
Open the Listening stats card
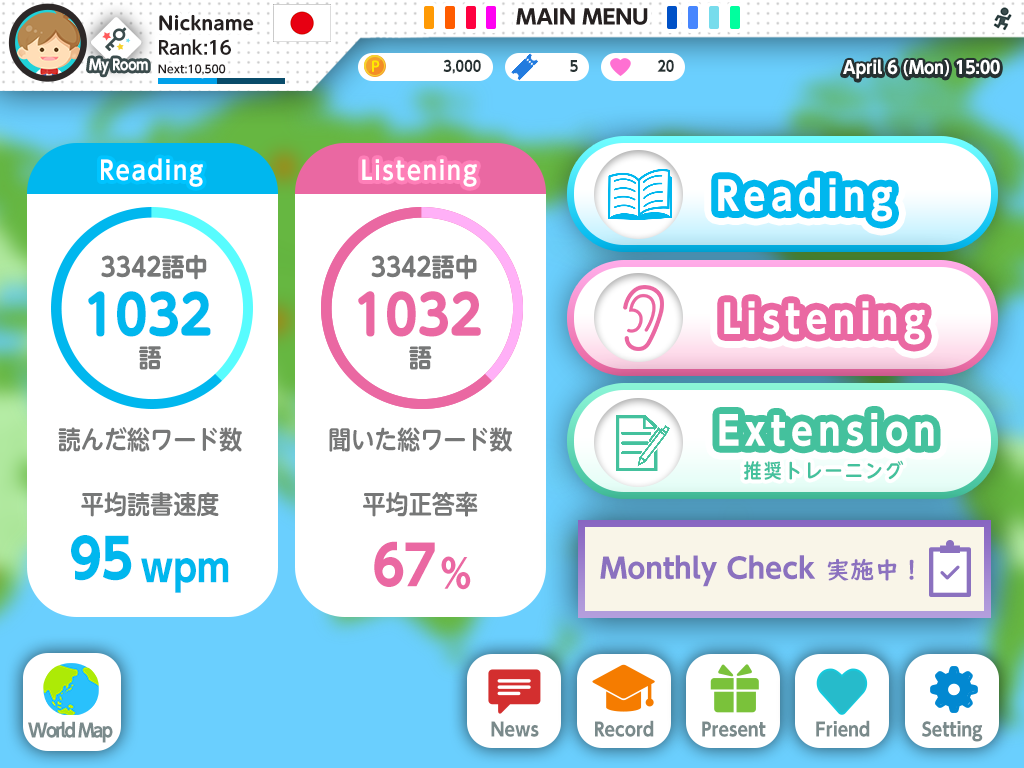tap(420, 380)
